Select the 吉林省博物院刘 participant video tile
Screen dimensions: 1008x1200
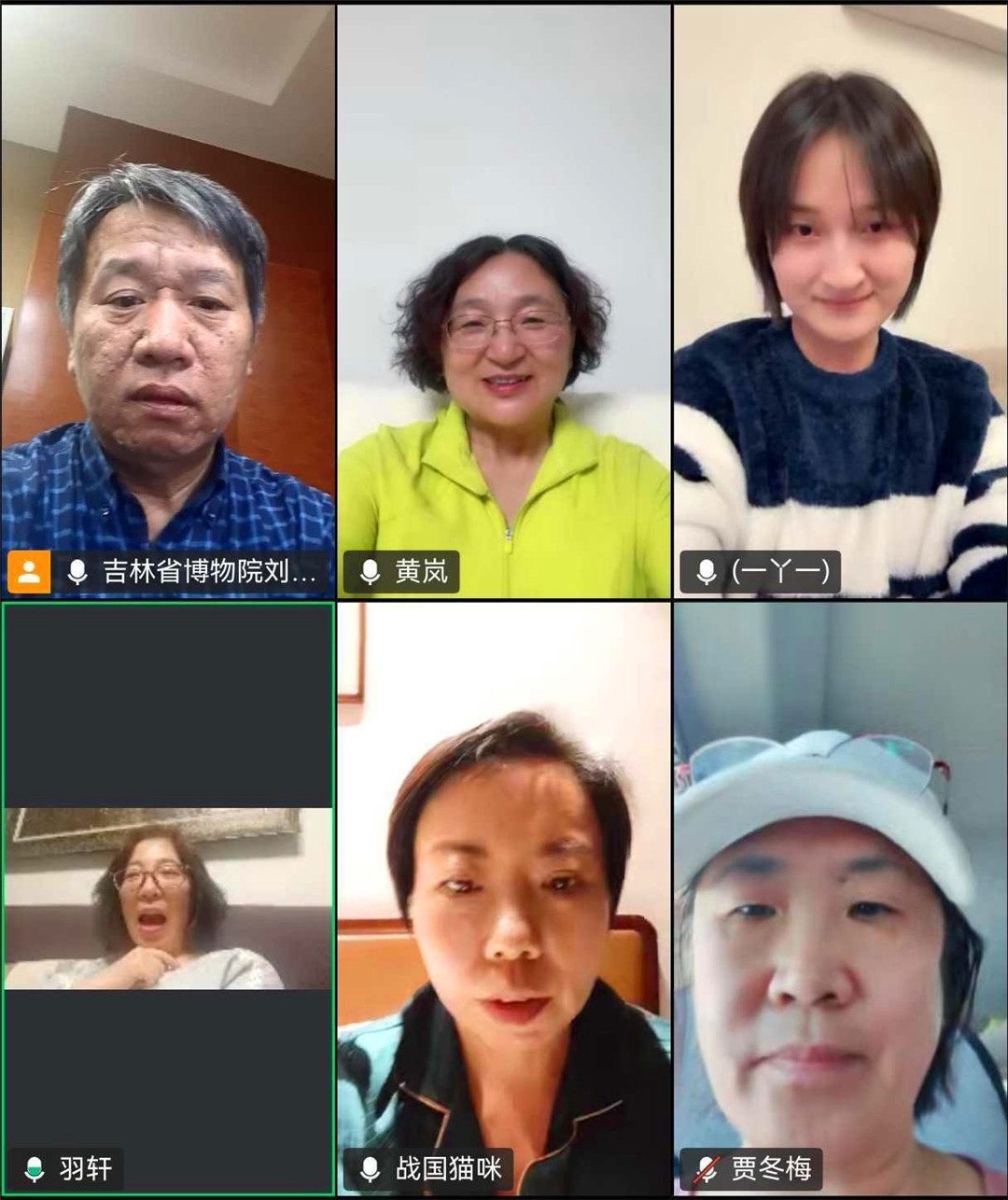click(x=168, y=299)
